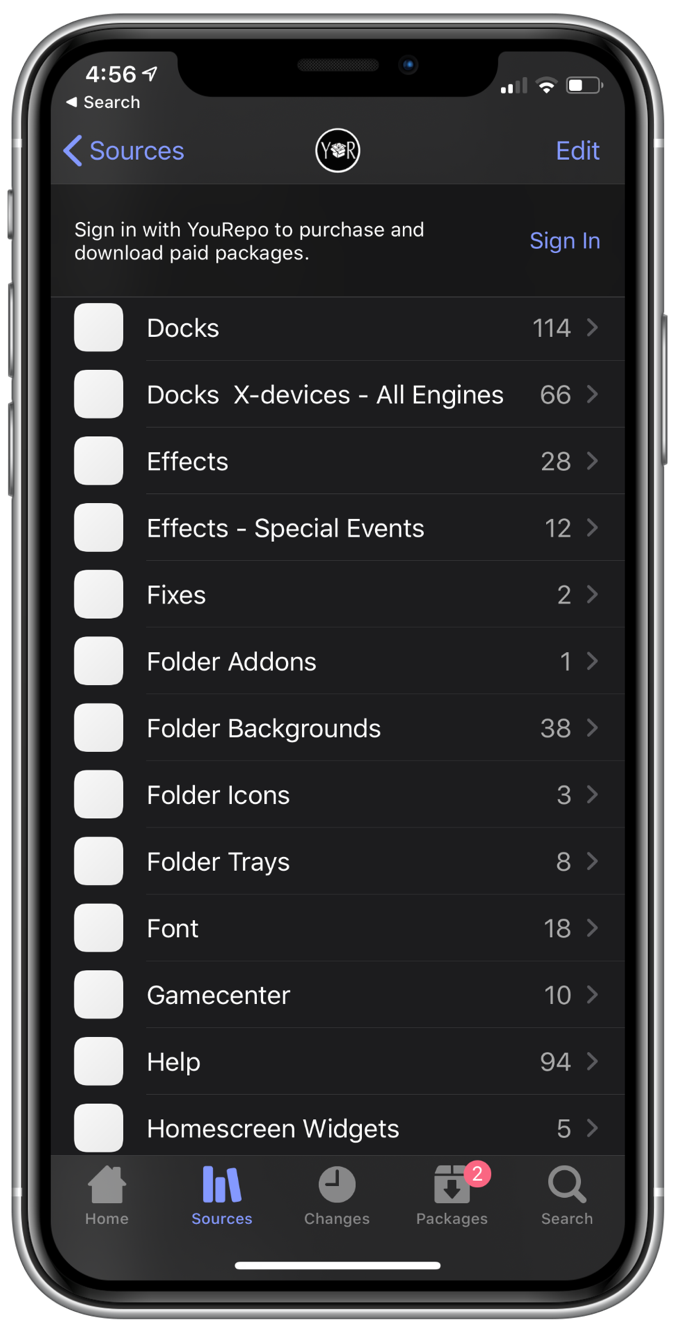Open the Effects category
The height and width of the screenshot is (1336, 675).
338,461
